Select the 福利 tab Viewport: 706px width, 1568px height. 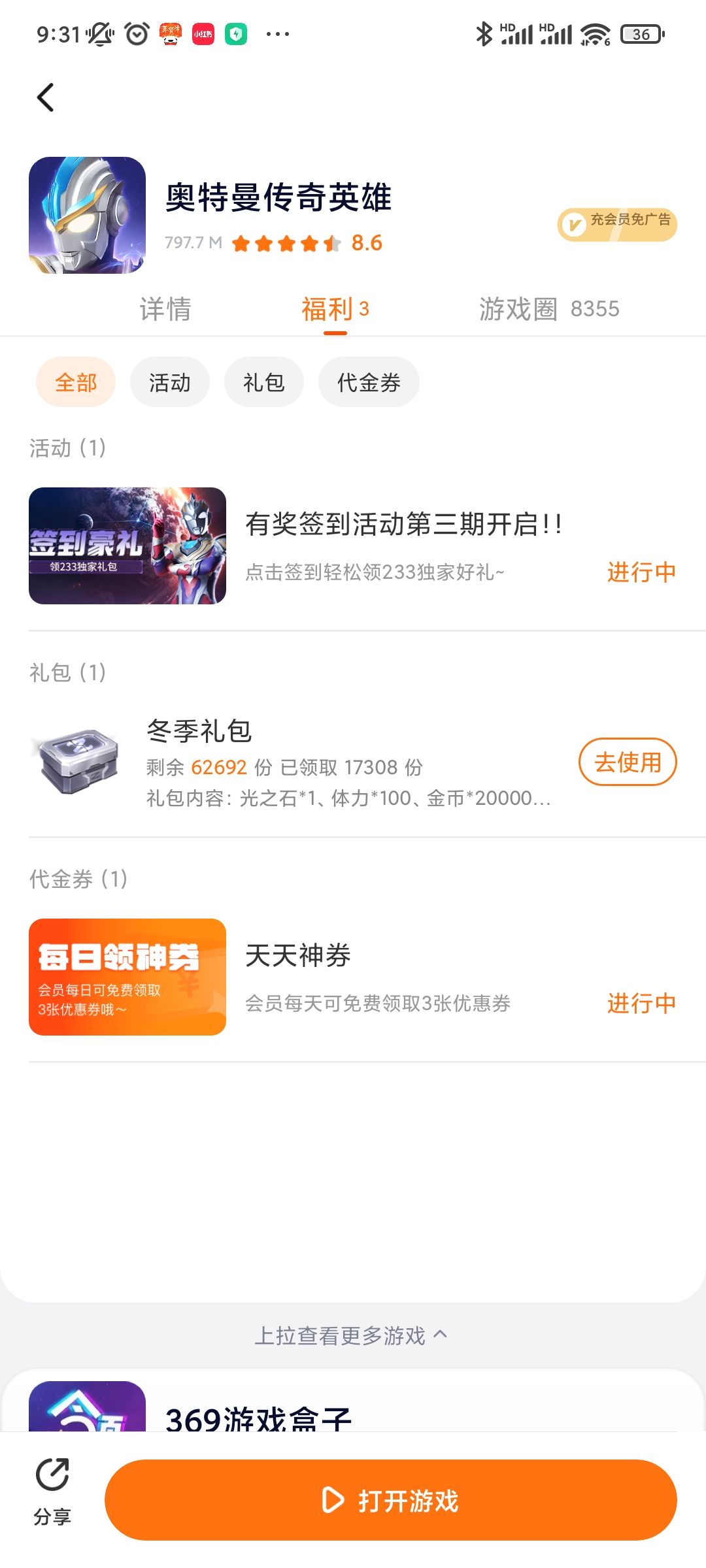pos(335,309)
